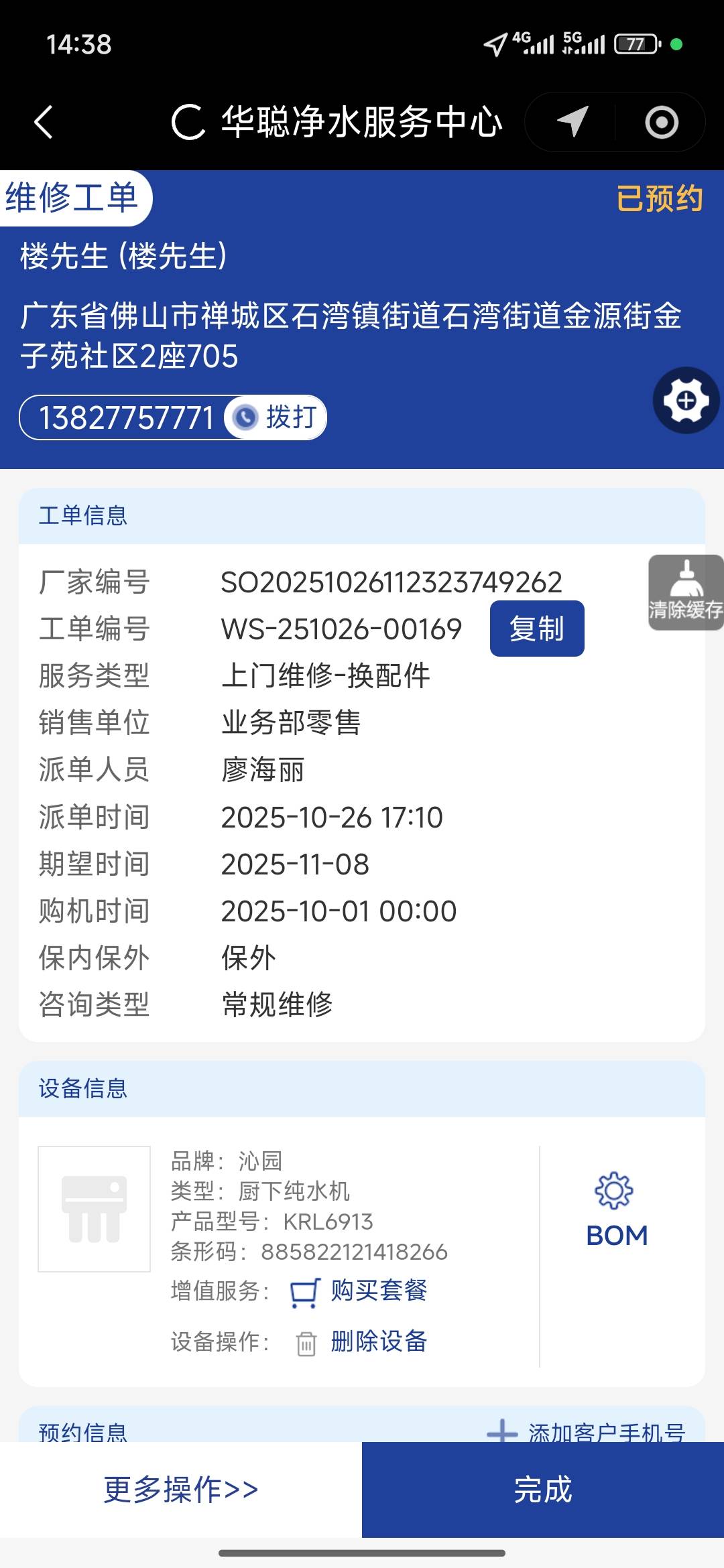Call the customer with 拨打 button
Viewport: 724px width, 1568px height.
tap(276, 417)
